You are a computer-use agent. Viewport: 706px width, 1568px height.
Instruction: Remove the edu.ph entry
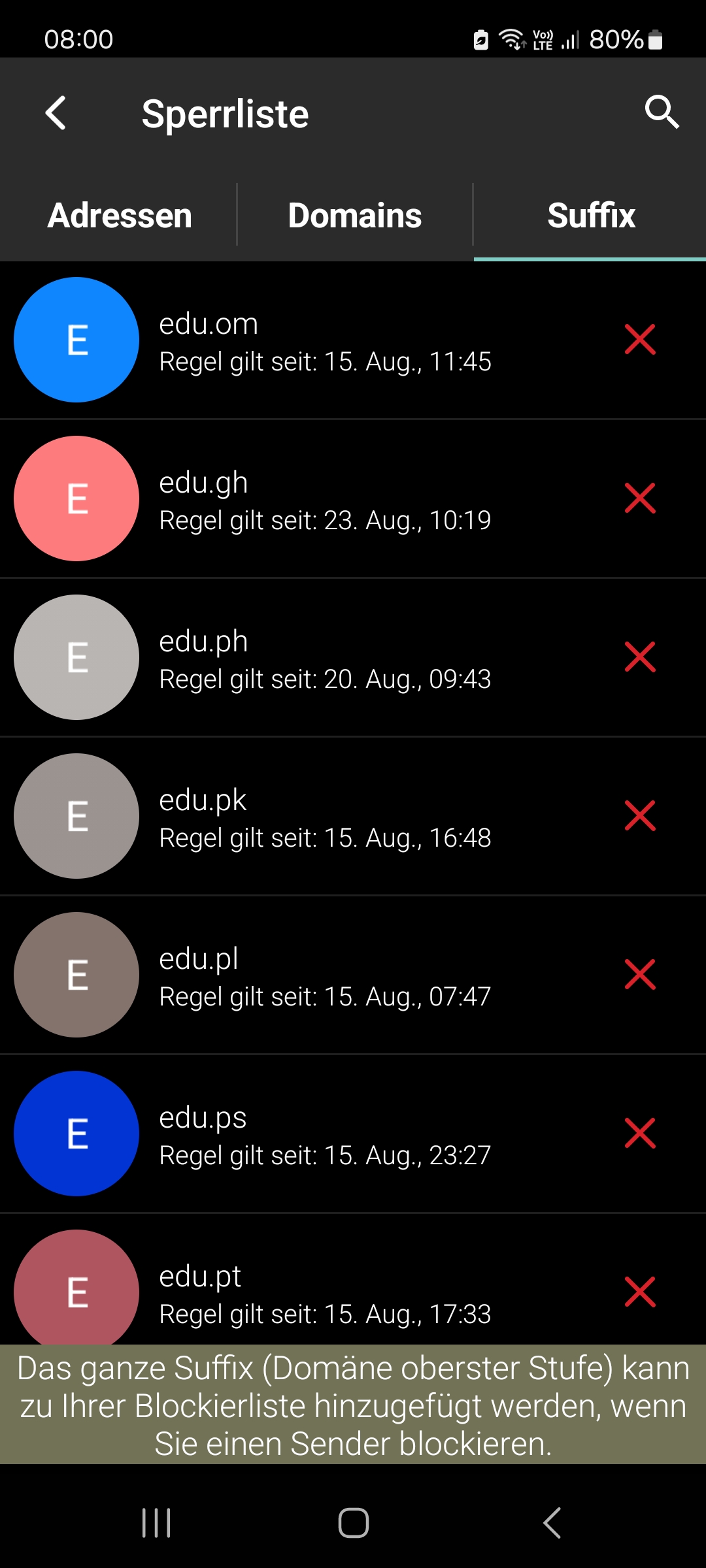click(640, 657)
